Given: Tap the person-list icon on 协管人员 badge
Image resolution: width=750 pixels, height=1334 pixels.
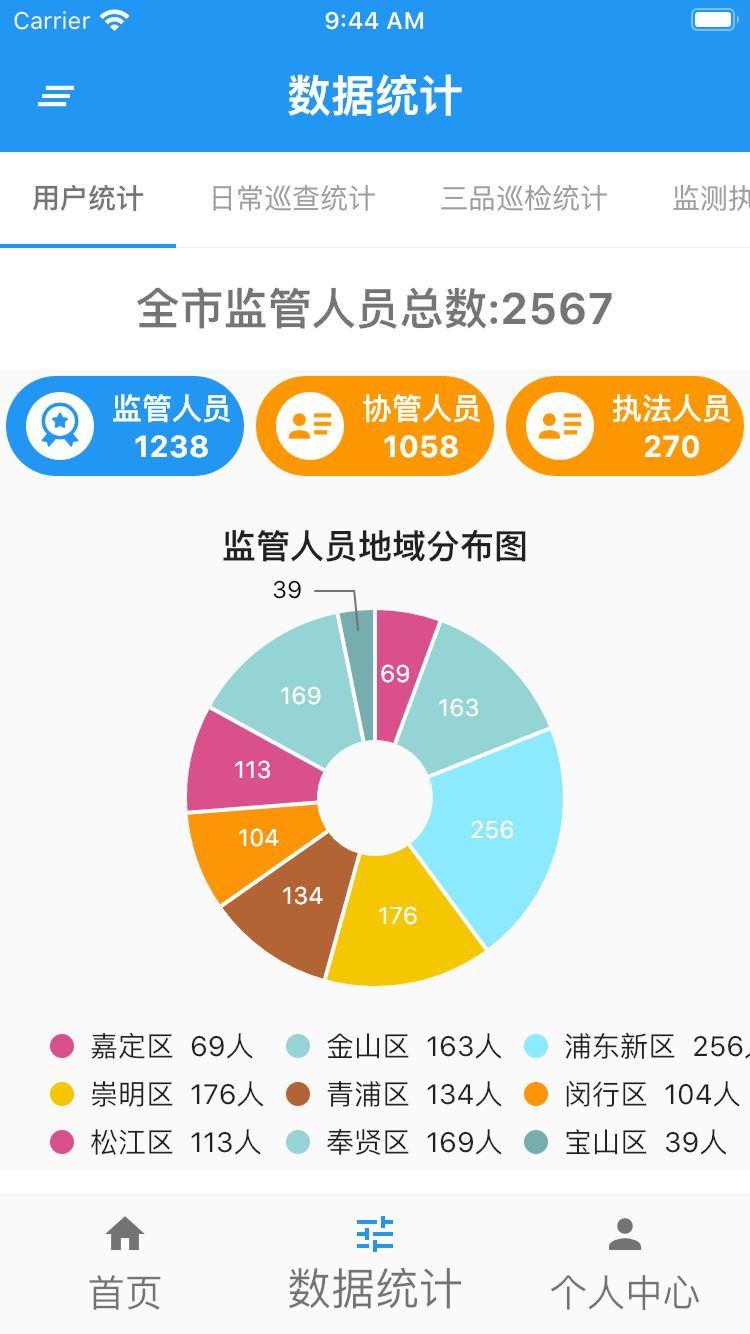Looking at the screenshot, I should (x=308, y=425).
